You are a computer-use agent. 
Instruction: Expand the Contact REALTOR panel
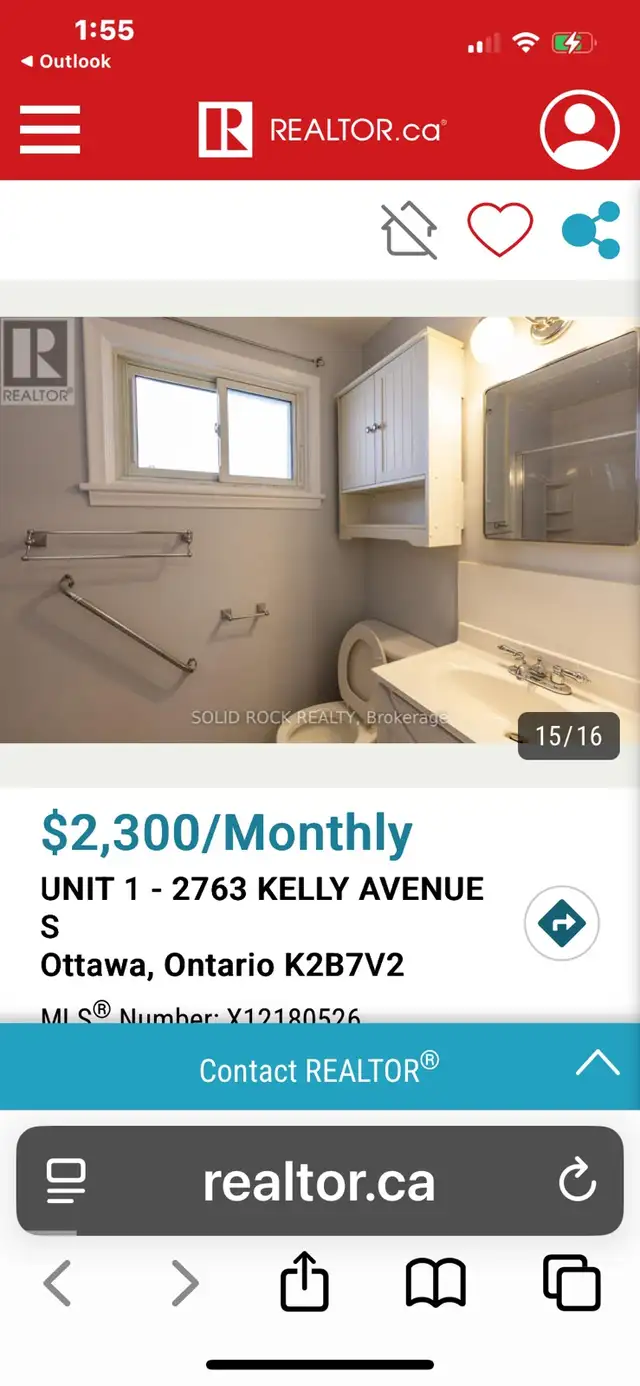[598, 1064]
